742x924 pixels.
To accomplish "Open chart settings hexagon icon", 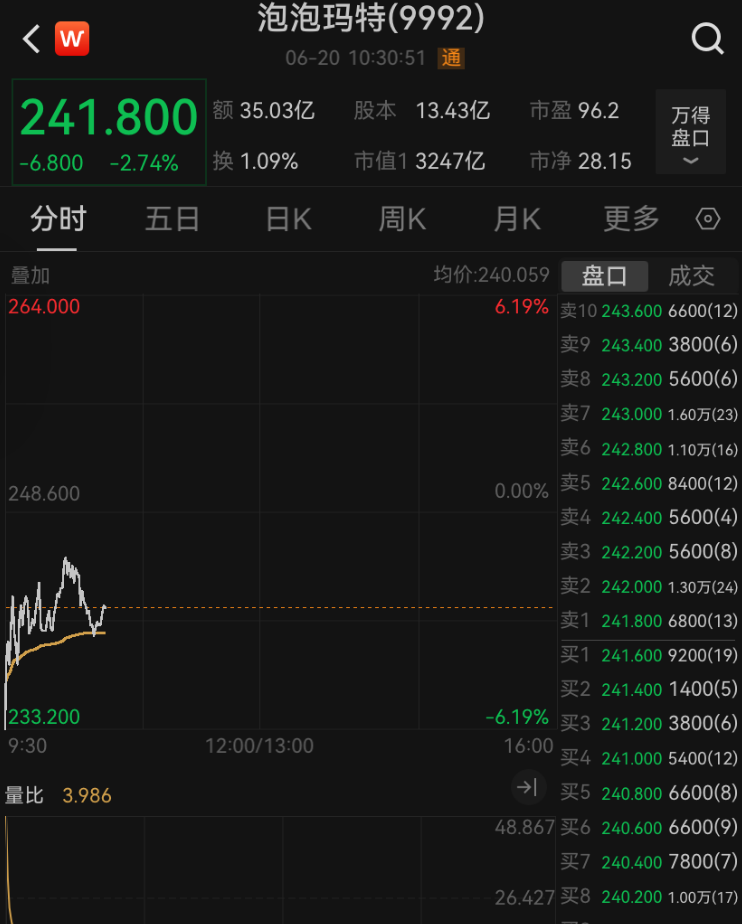I will tap(708, 219).
